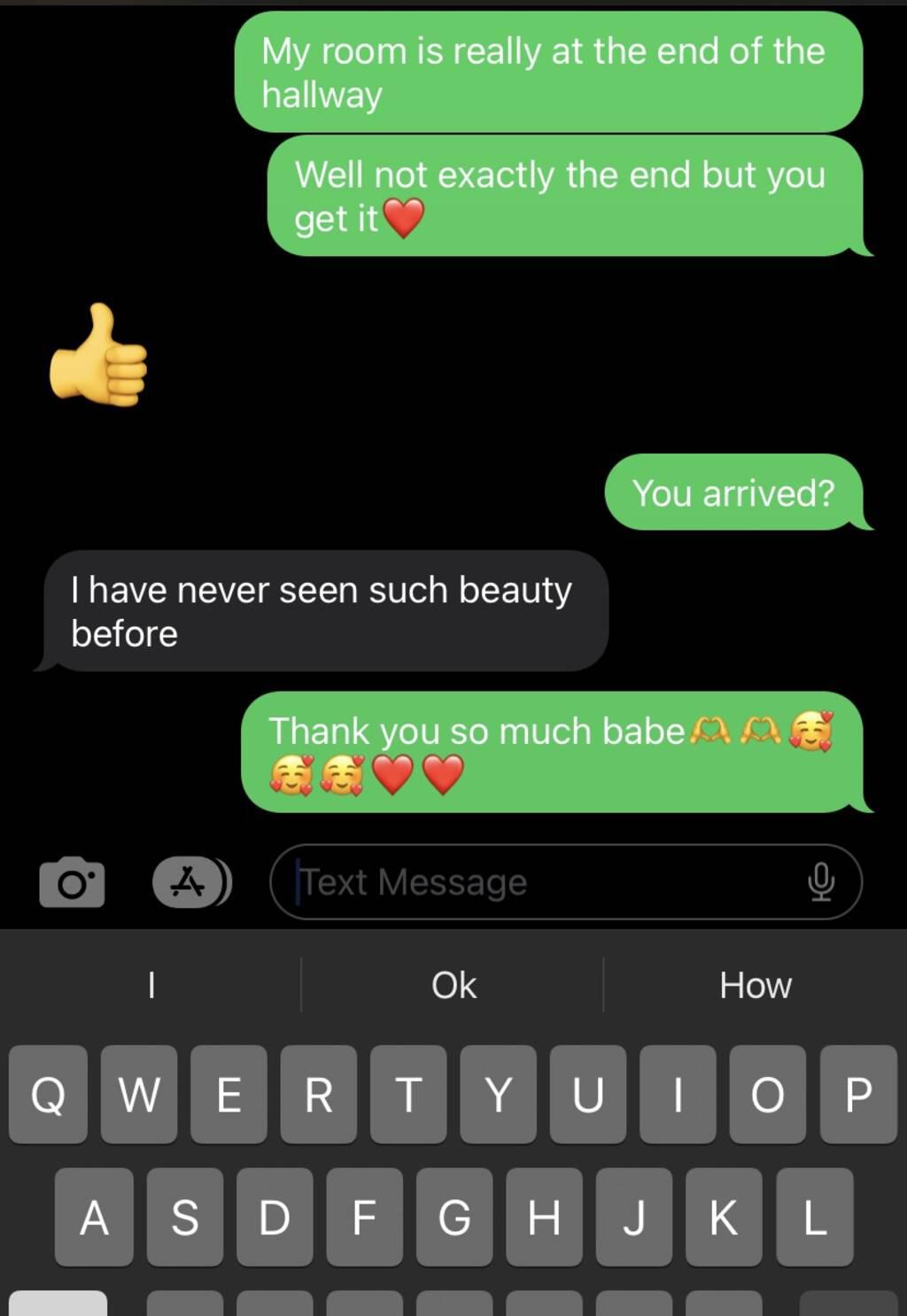
Task: Pick the "I" predictive suggestion
Action: pyautogui.click(x=151, y=985)
